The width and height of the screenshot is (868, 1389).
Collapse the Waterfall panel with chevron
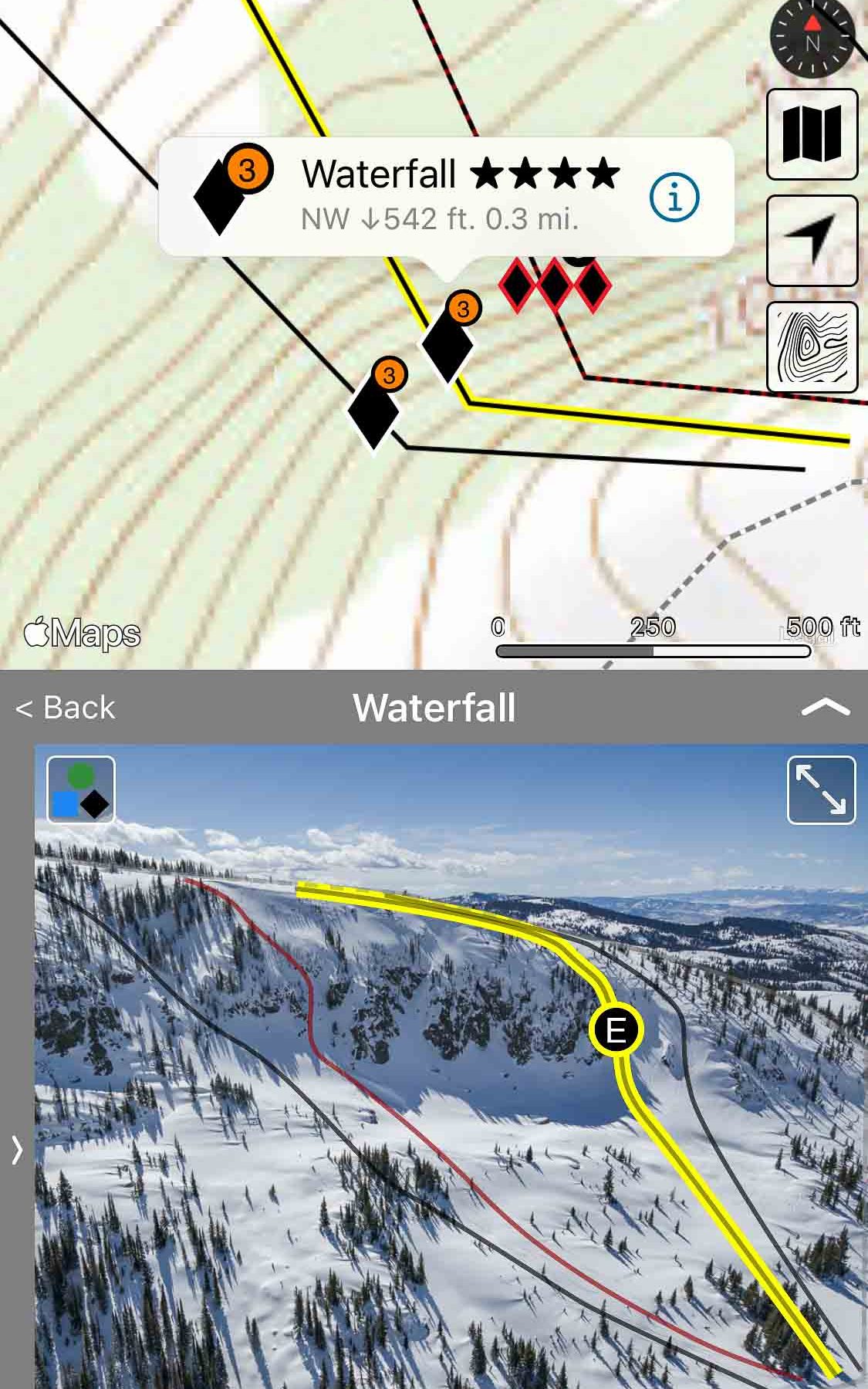825,708
